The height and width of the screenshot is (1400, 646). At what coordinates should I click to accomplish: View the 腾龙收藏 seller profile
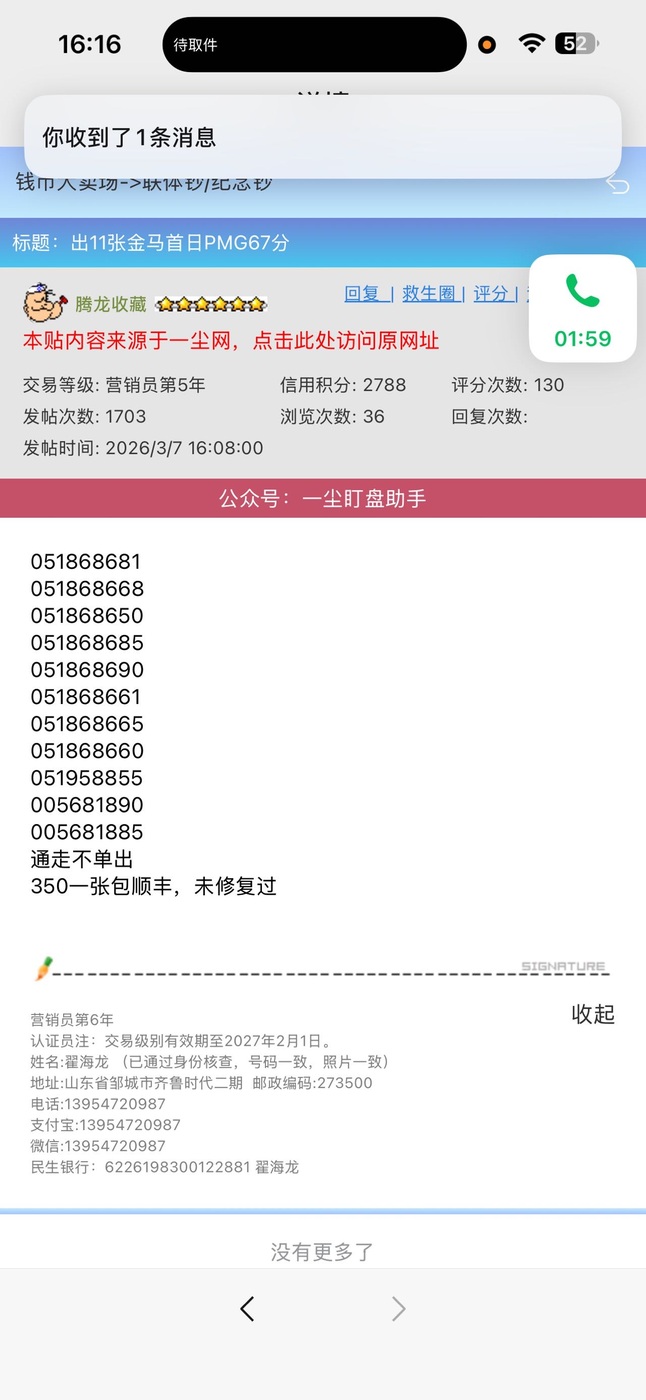point(110,304)
